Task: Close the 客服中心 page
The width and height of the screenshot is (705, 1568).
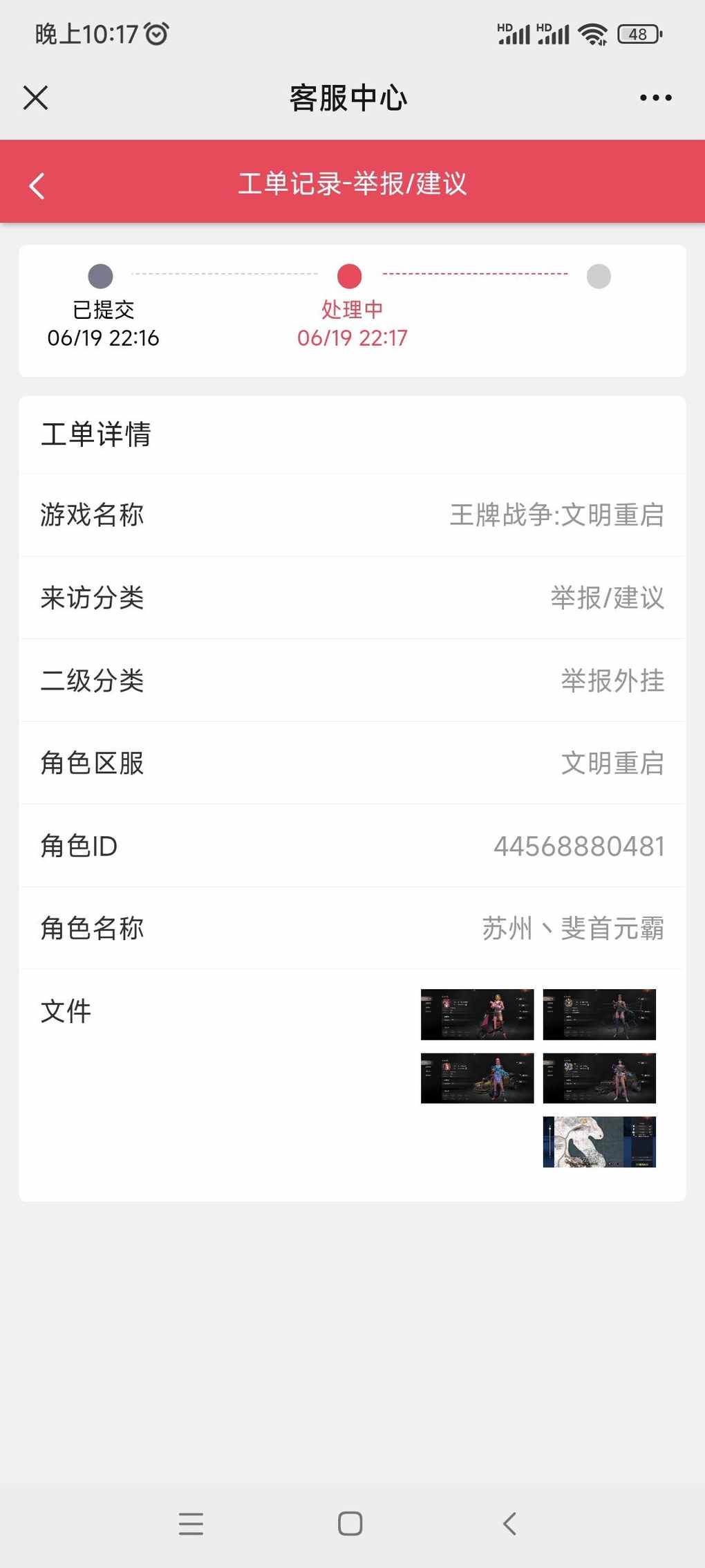Action: (35, 98)
